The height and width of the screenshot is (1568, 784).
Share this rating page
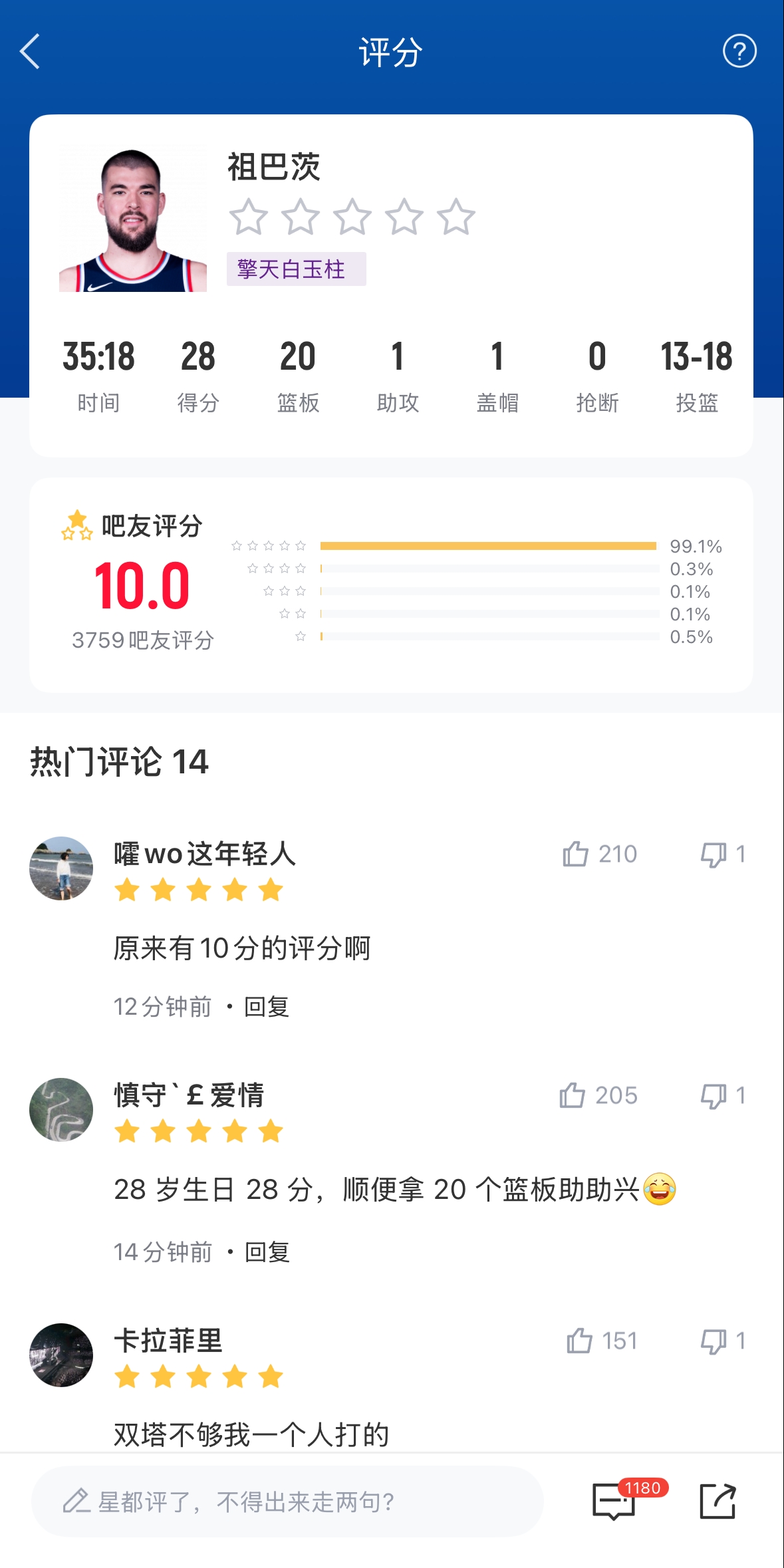tap(718, 1502)
